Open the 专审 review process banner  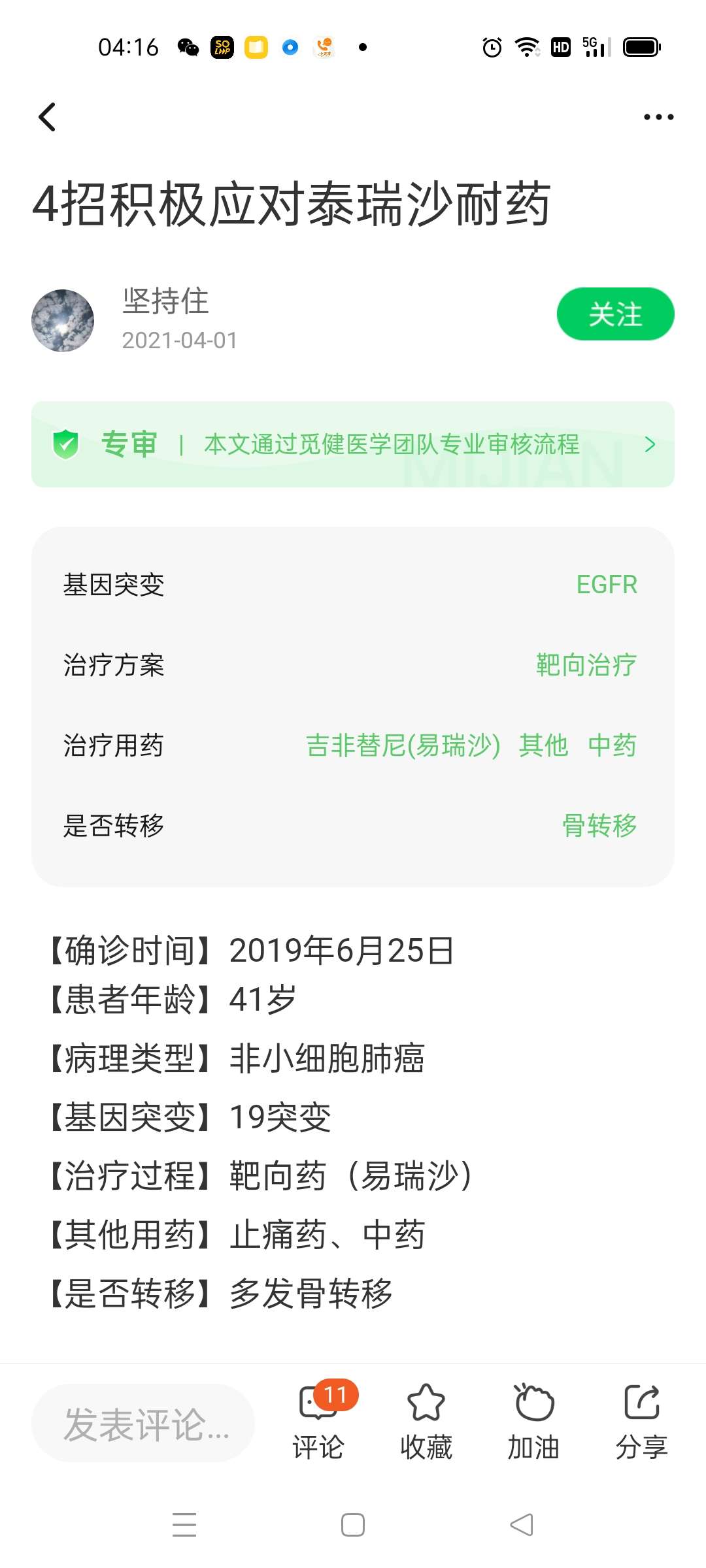(353, 444)
